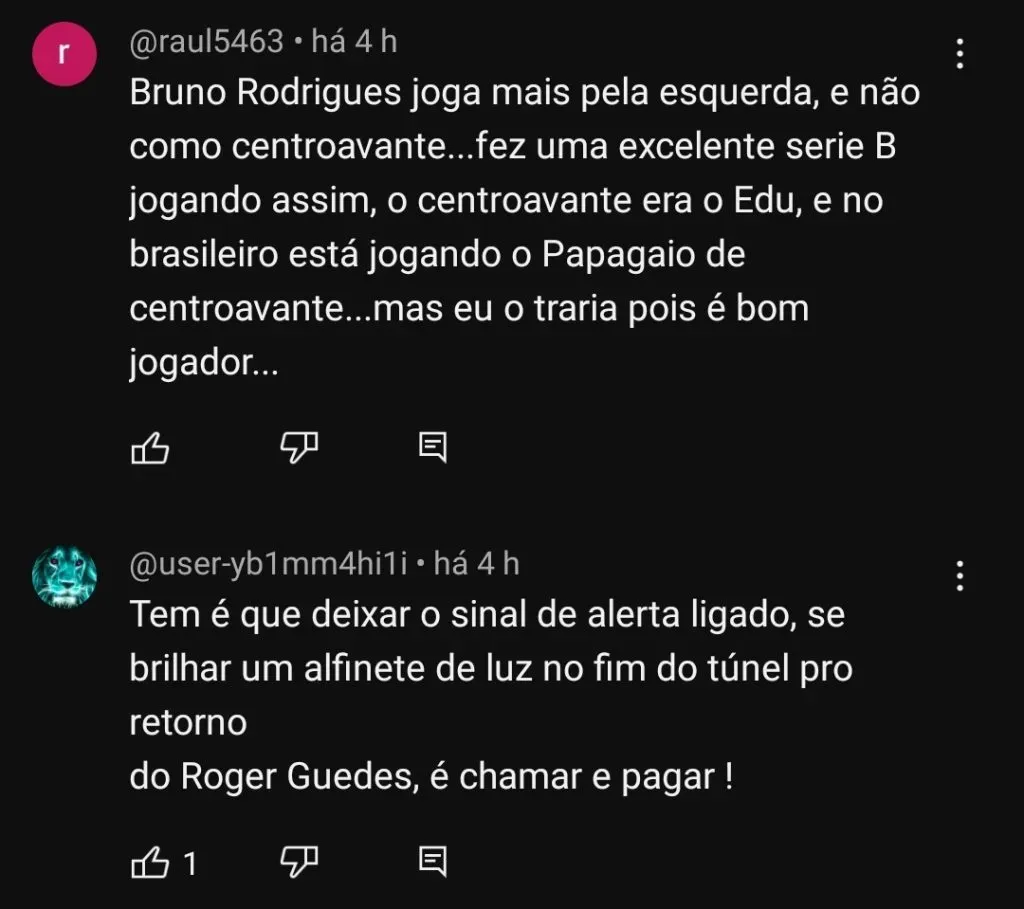
Task: Open overflow menu on @user-yb1mm4hi1i's comment
Action: pyautogui.click(x=960, y=576)
